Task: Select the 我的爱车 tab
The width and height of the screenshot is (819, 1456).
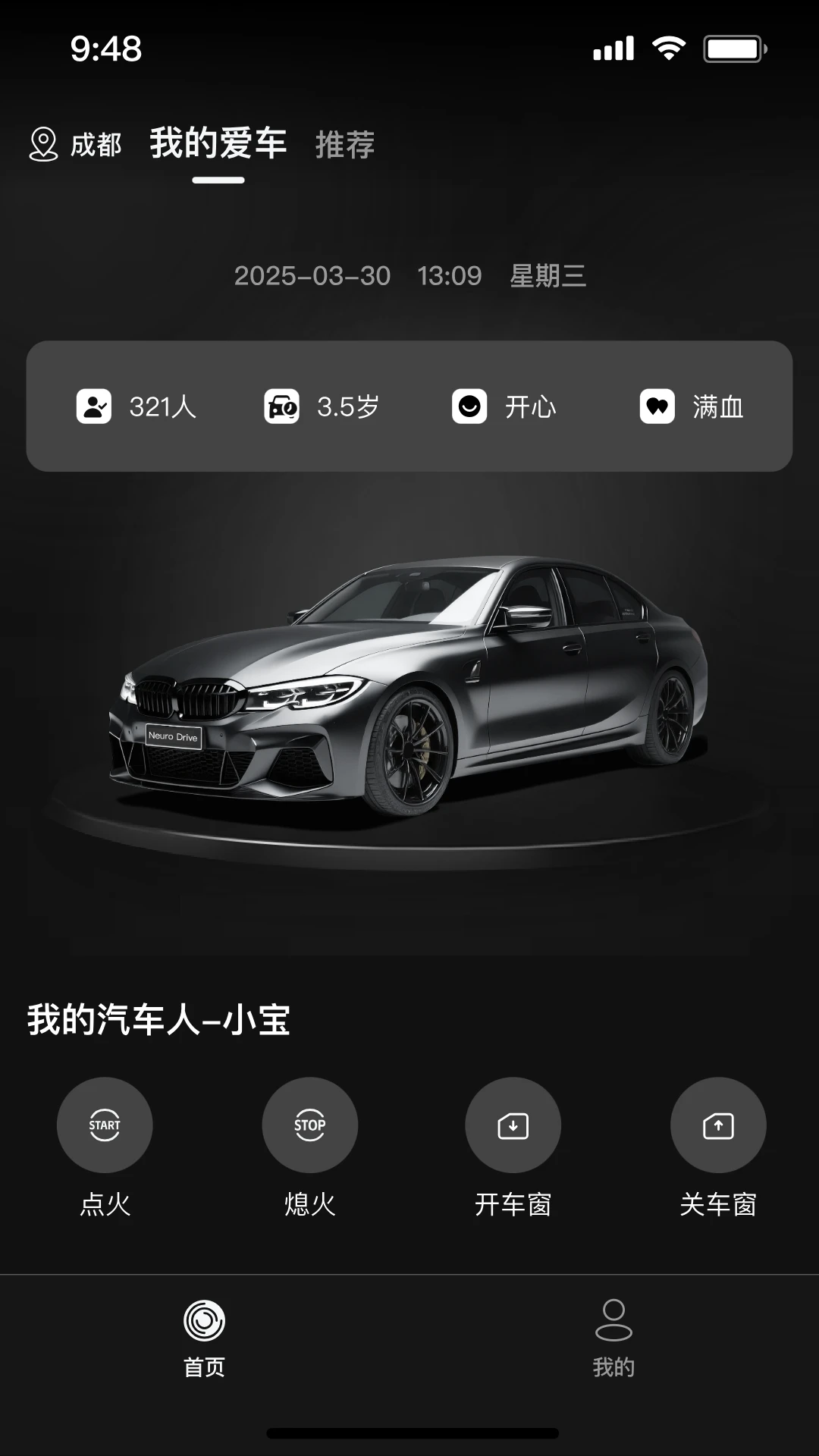Action: click(x=218, y=143)
